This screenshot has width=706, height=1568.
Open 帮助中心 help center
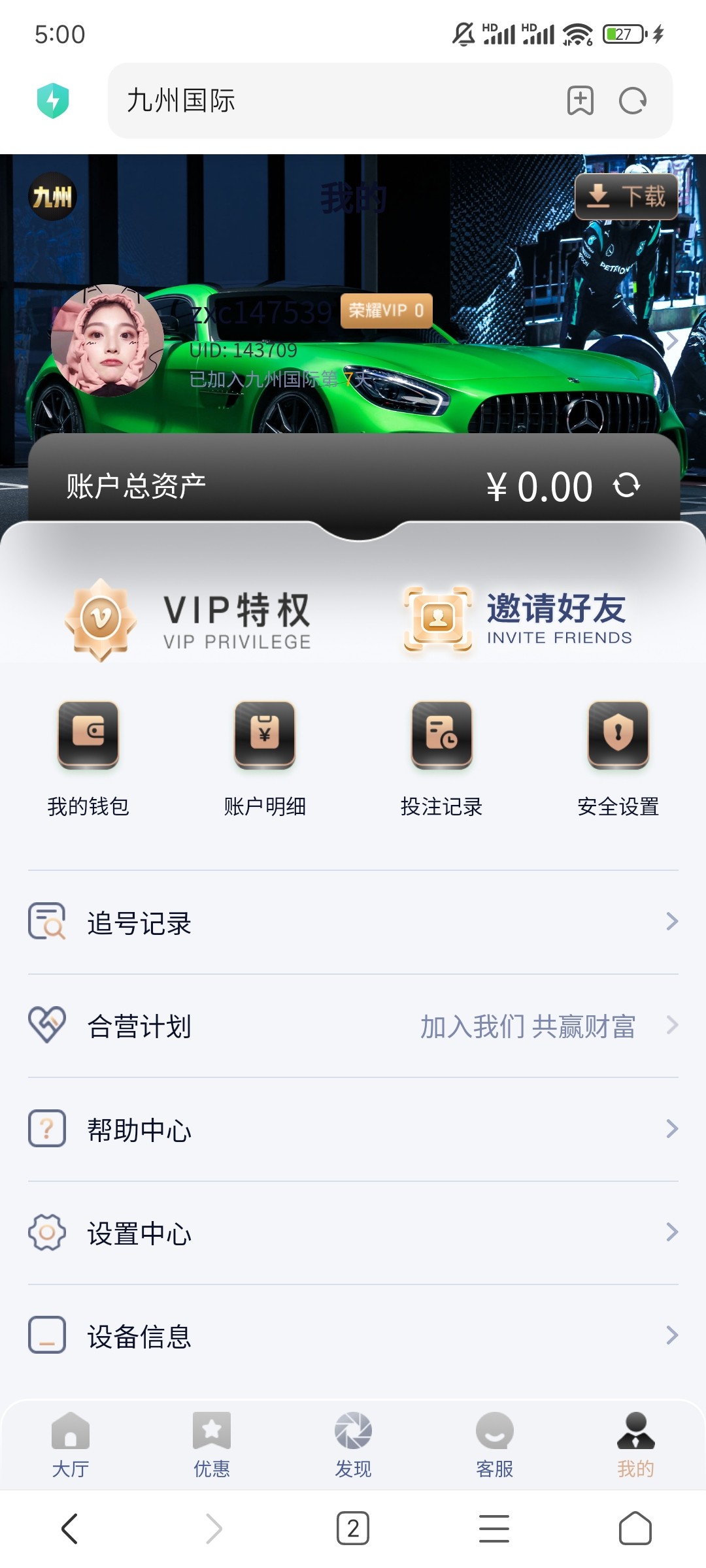[353, 1129]
